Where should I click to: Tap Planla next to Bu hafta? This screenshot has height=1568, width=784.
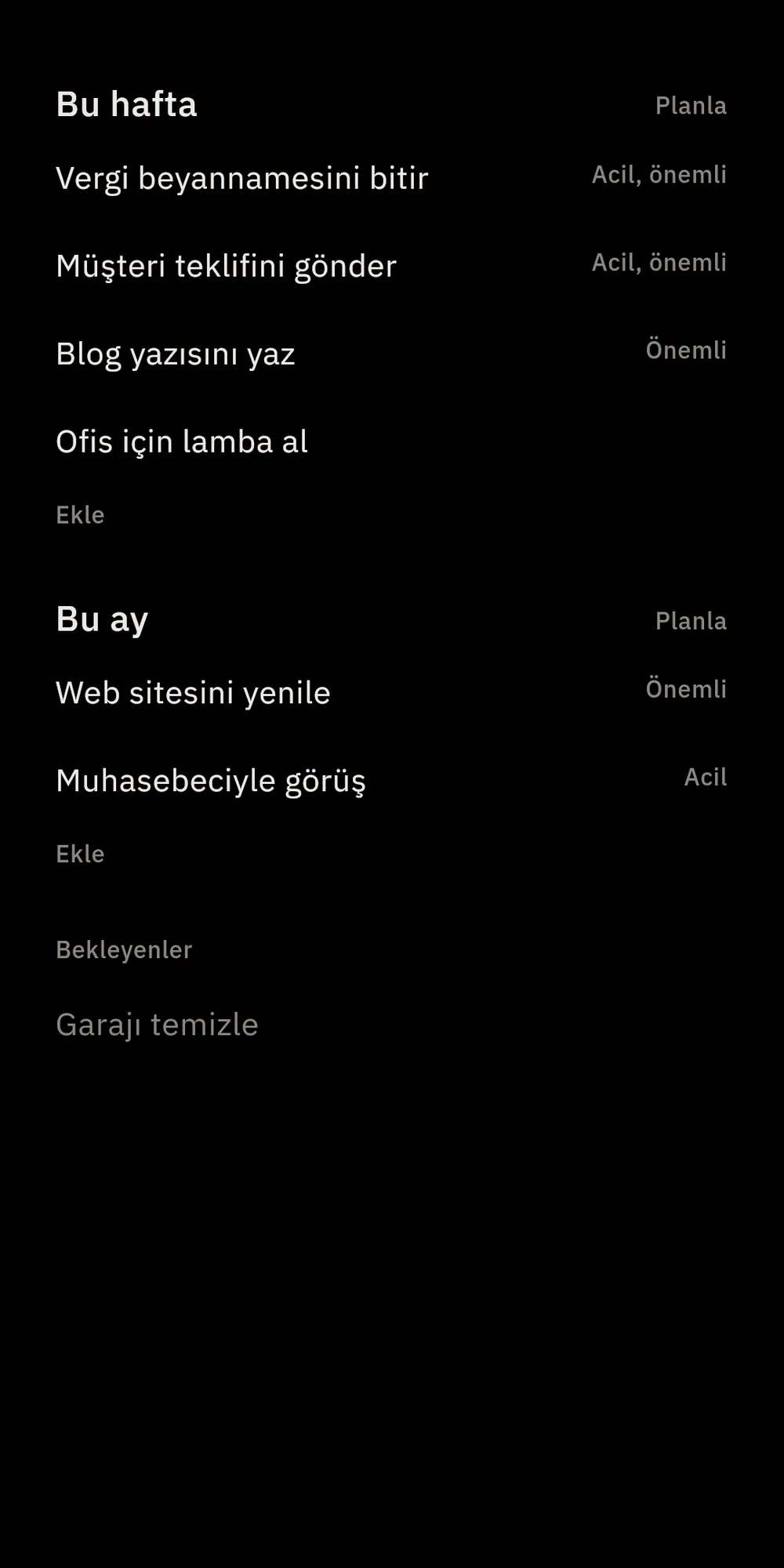[691, 105]
